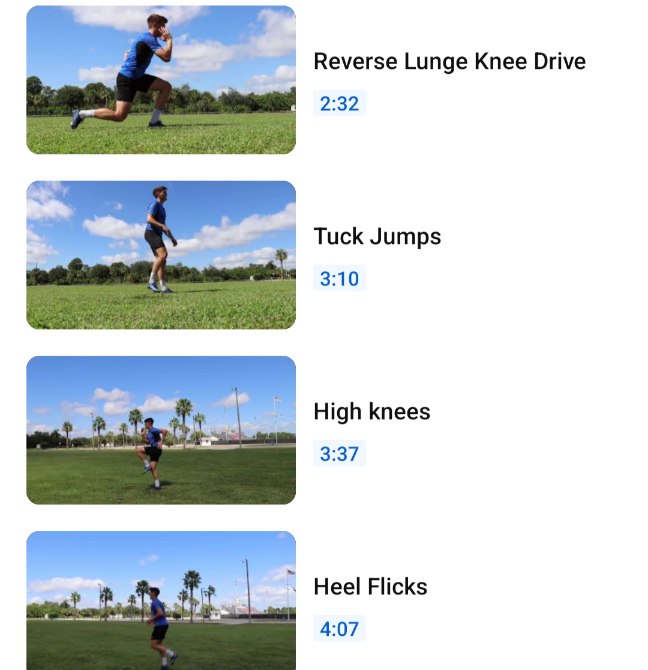Skip to the 3:37 timestamp

coord(339,454)
